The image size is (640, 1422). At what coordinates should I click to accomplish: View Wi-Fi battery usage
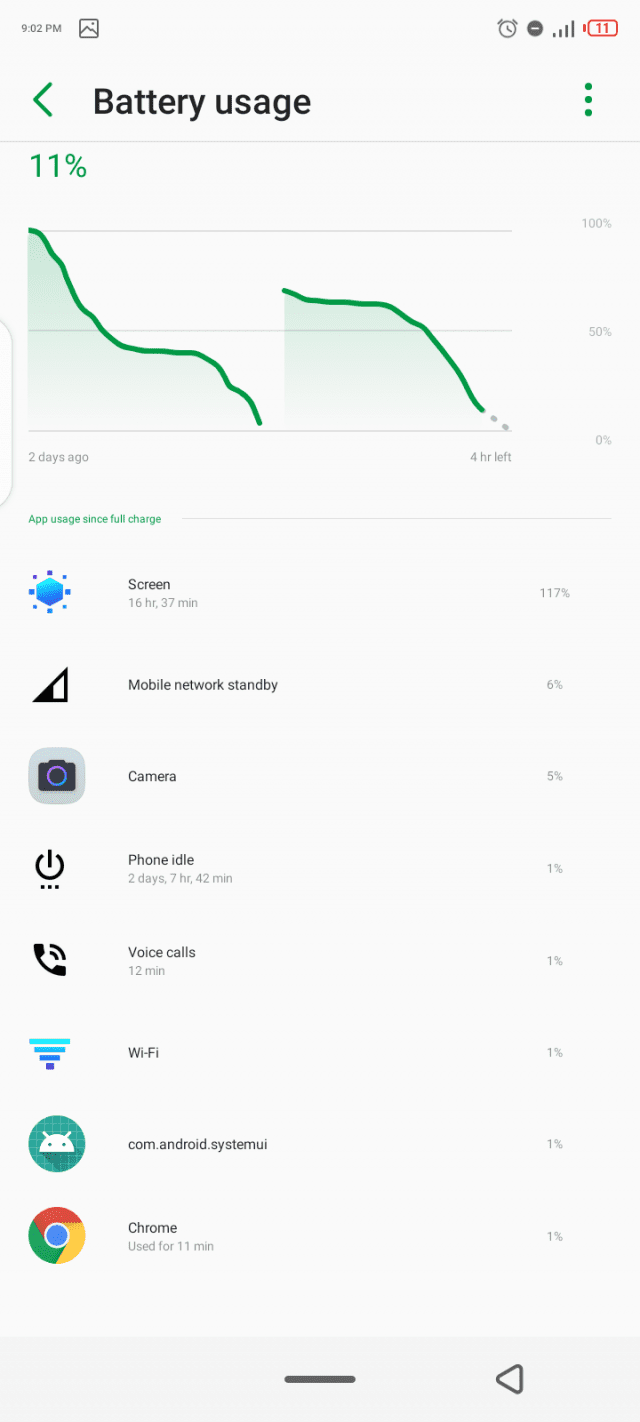pos(320,1052)
